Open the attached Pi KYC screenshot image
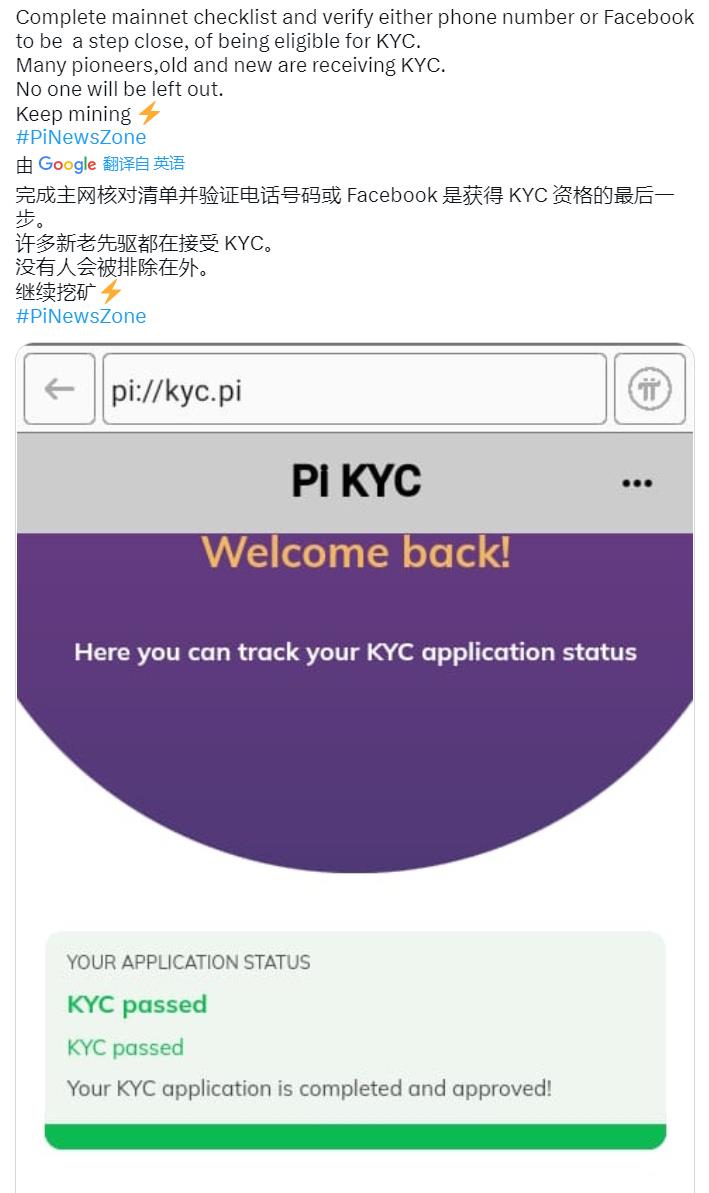Screen dimensions: 709x1193 pos(354,768)
